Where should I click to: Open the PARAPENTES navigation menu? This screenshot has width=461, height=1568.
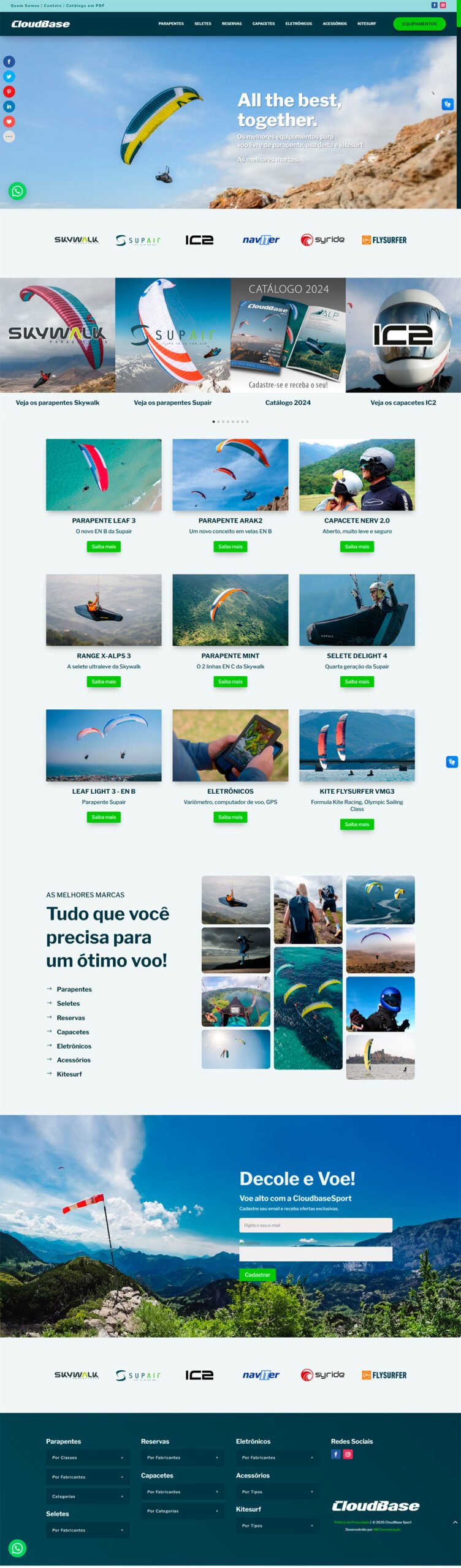pos(171,24)
